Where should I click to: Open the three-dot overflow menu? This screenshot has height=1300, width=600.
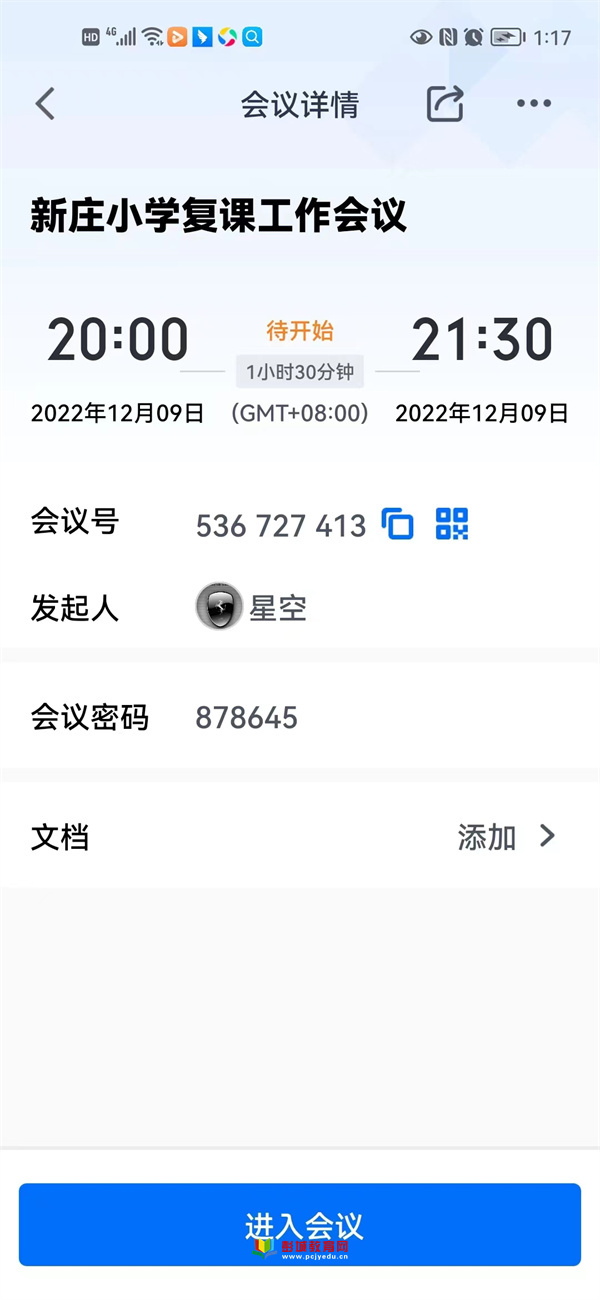[534, 104]
